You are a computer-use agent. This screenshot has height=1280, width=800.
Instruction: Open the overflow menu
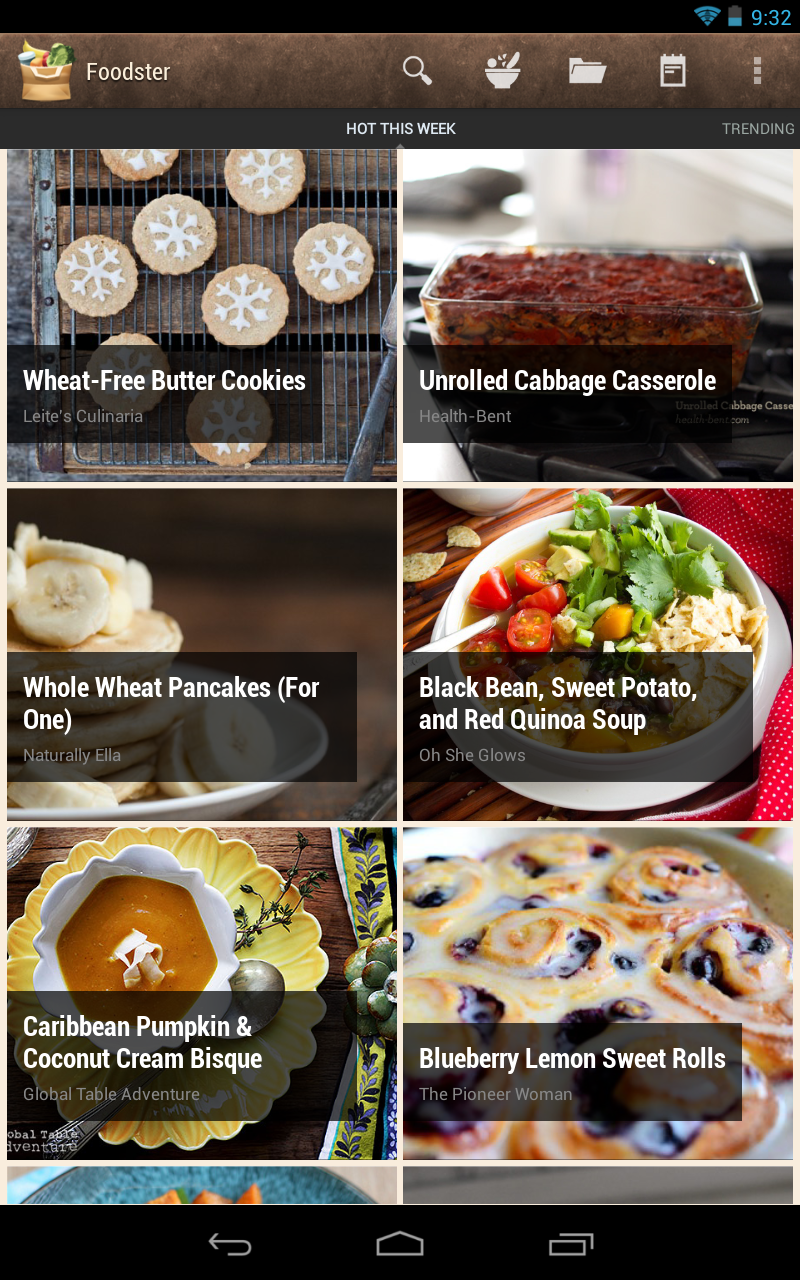click(x=757, y=70)
